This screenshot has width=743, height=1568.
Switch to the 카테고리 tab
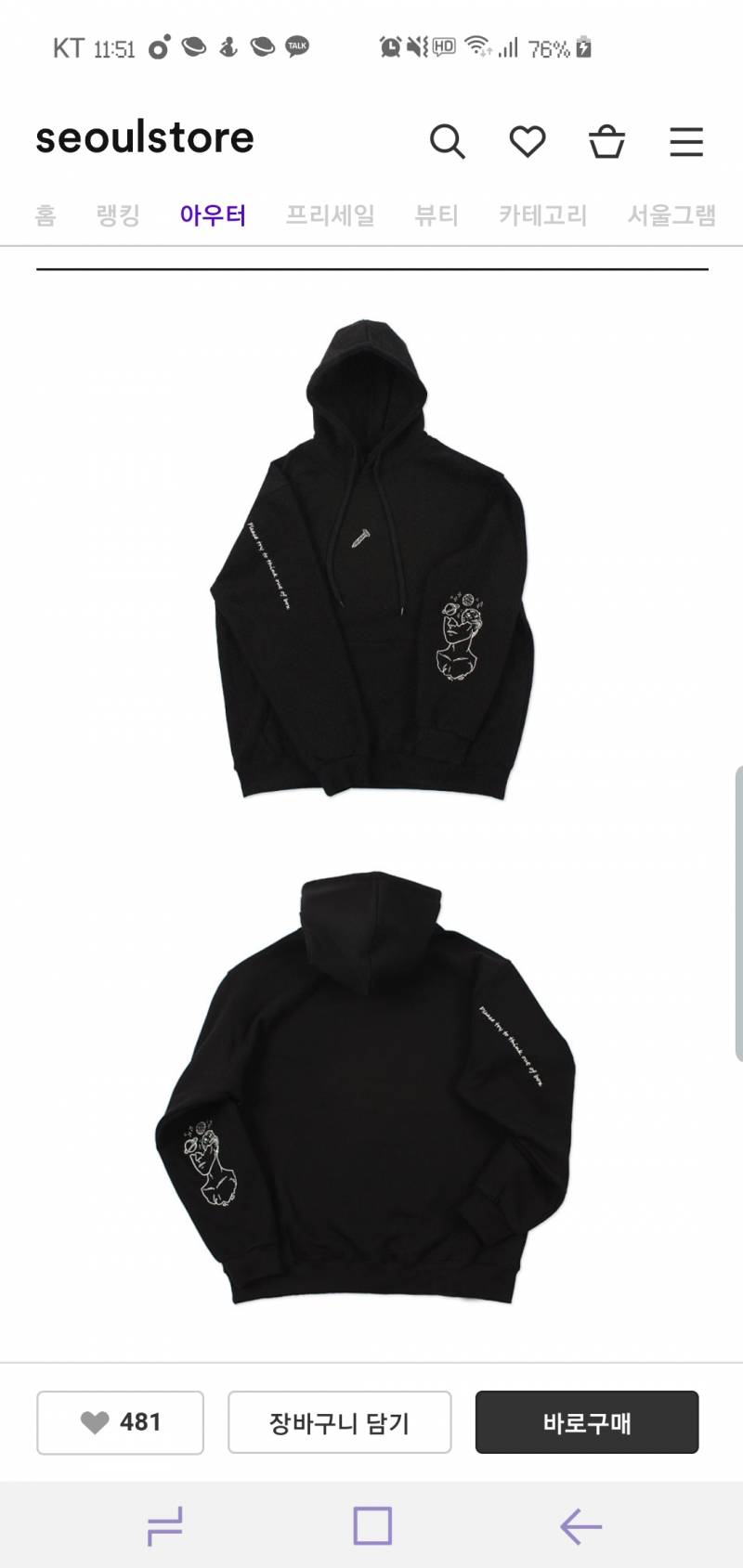(x=542, y=215)
